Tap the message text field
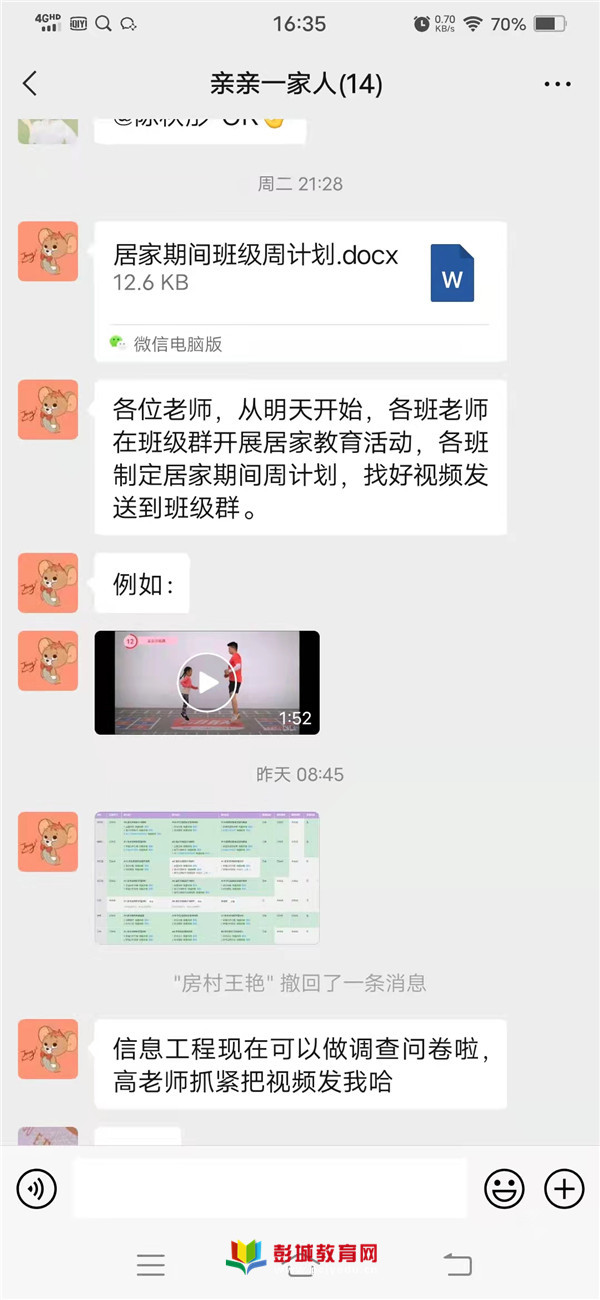Viewport: 600px width, 1300px height. [x=270, y=1188]
